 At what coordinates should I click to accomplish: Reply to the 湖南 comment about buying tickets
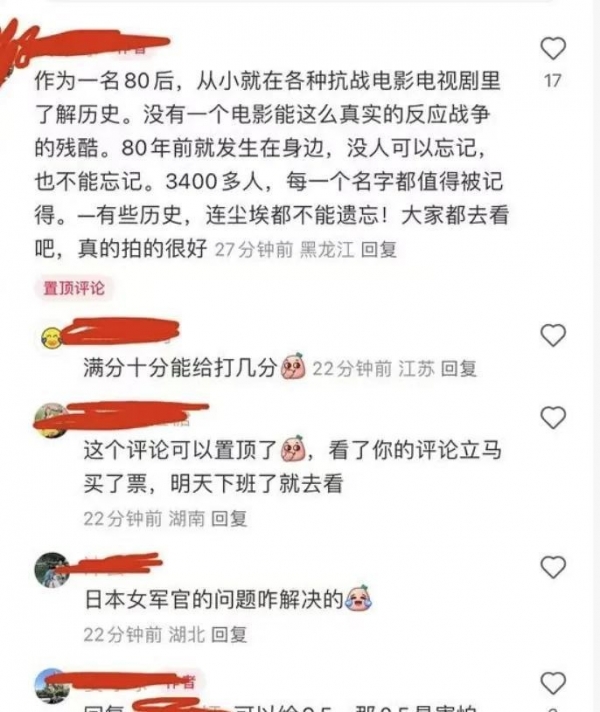pyautogui.click(x=230, y=518)
